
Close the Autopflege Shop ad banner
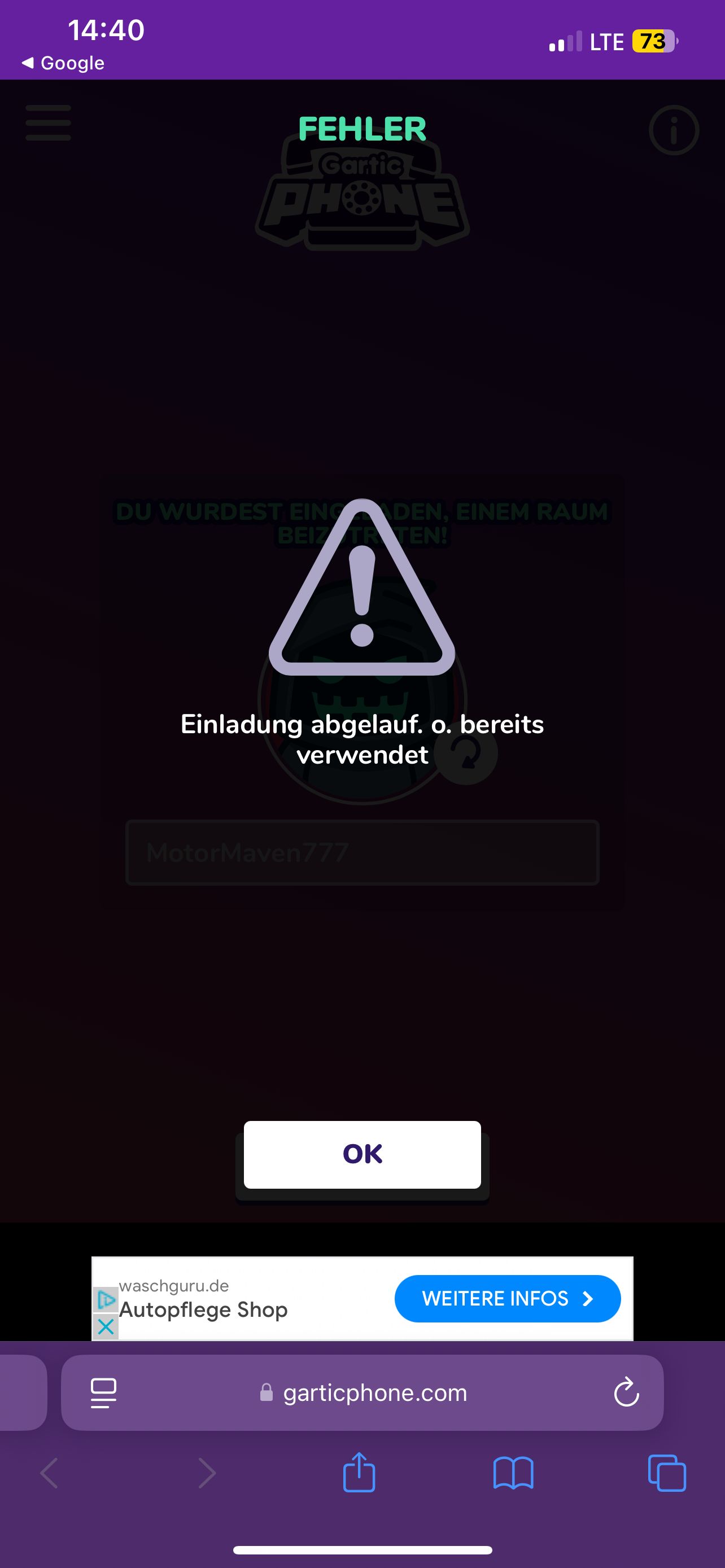click(x=106, y=1326)
